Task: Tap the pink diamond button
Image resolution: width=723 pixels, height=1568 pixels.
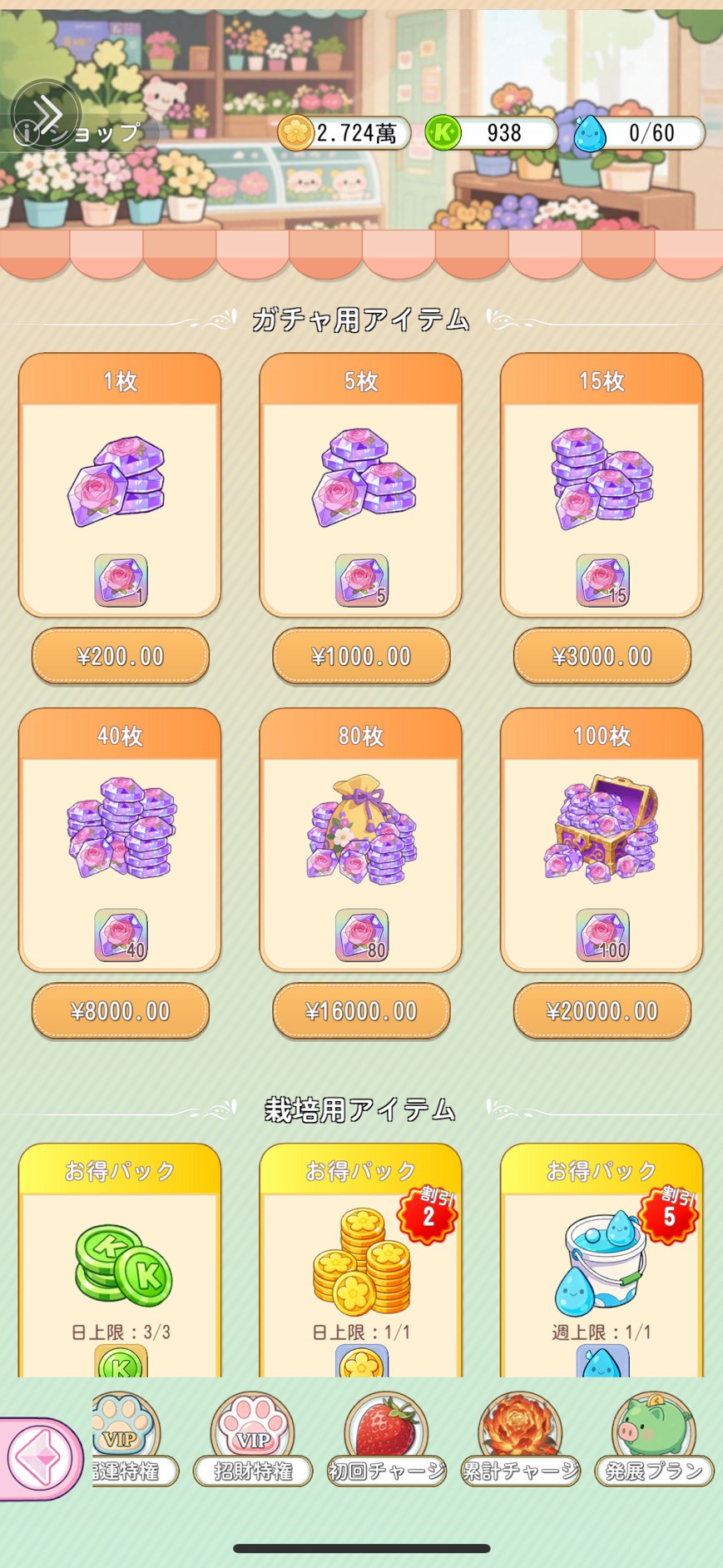Action: (x=40, y=1458)
